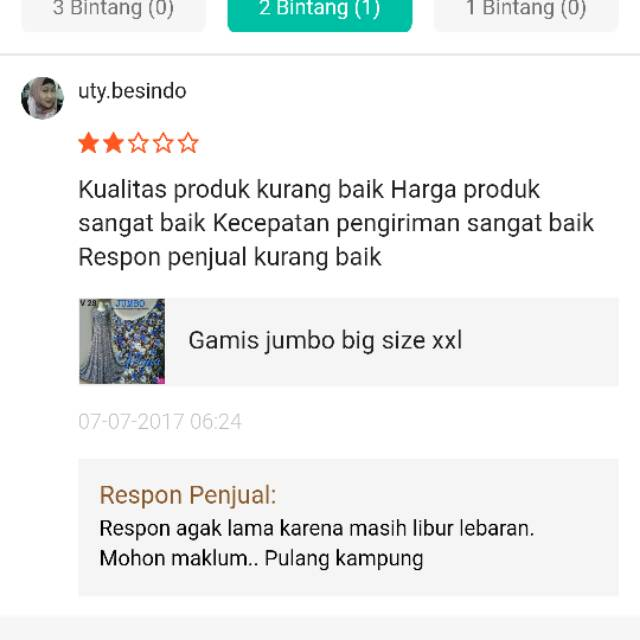Viewport: 640px width, 640px height.
Task: Open uty.besindo's profile avatar
Action: 42,98
